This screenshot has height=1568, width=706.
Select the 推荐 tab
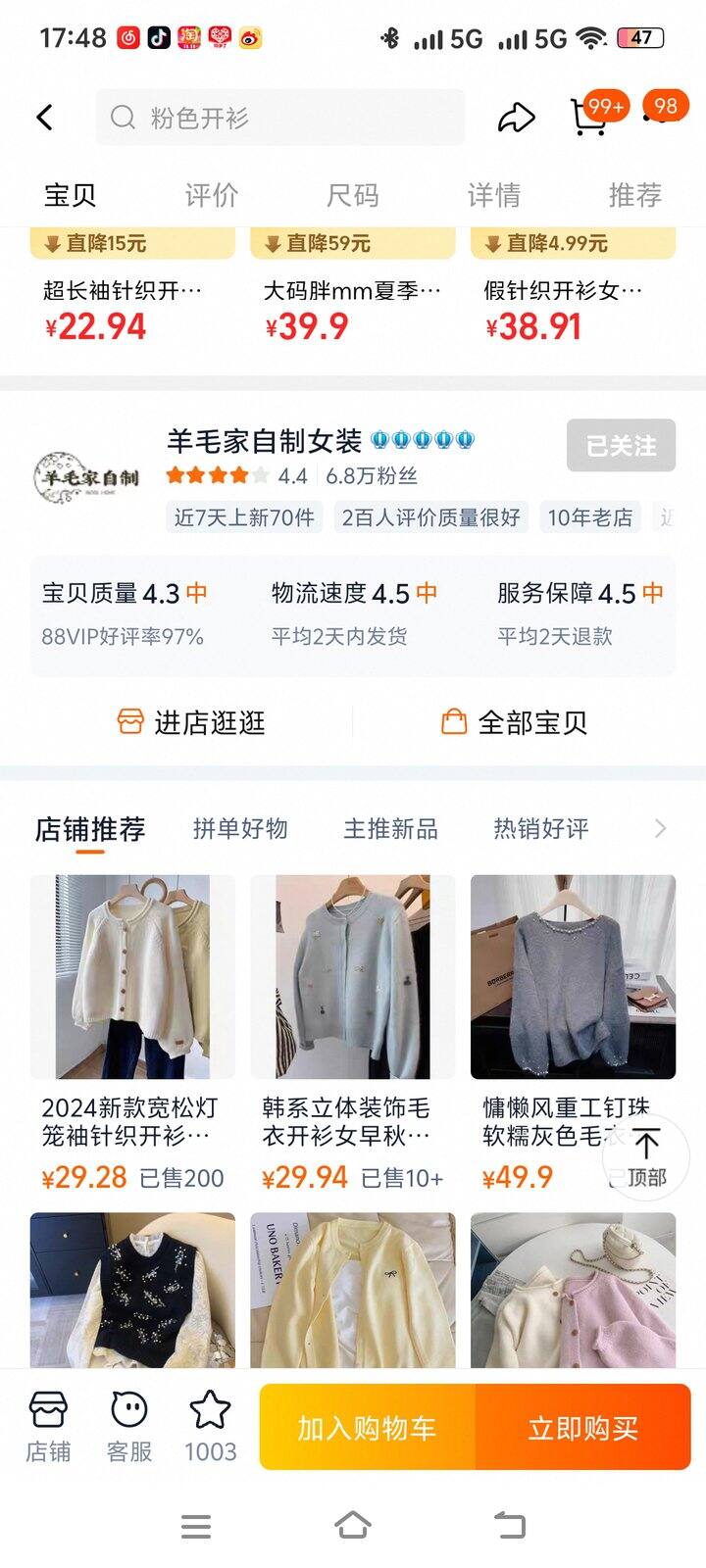click(634, 195)
